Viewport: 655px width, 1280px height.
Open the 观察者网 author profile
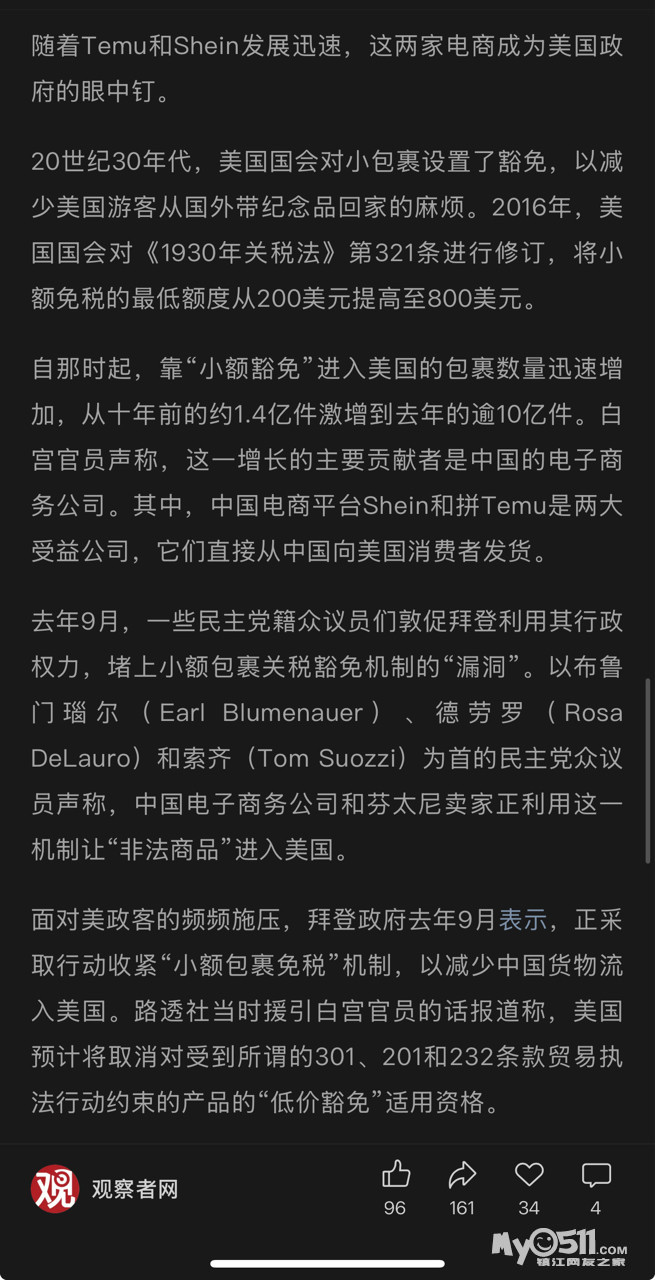pos(105,1189)
